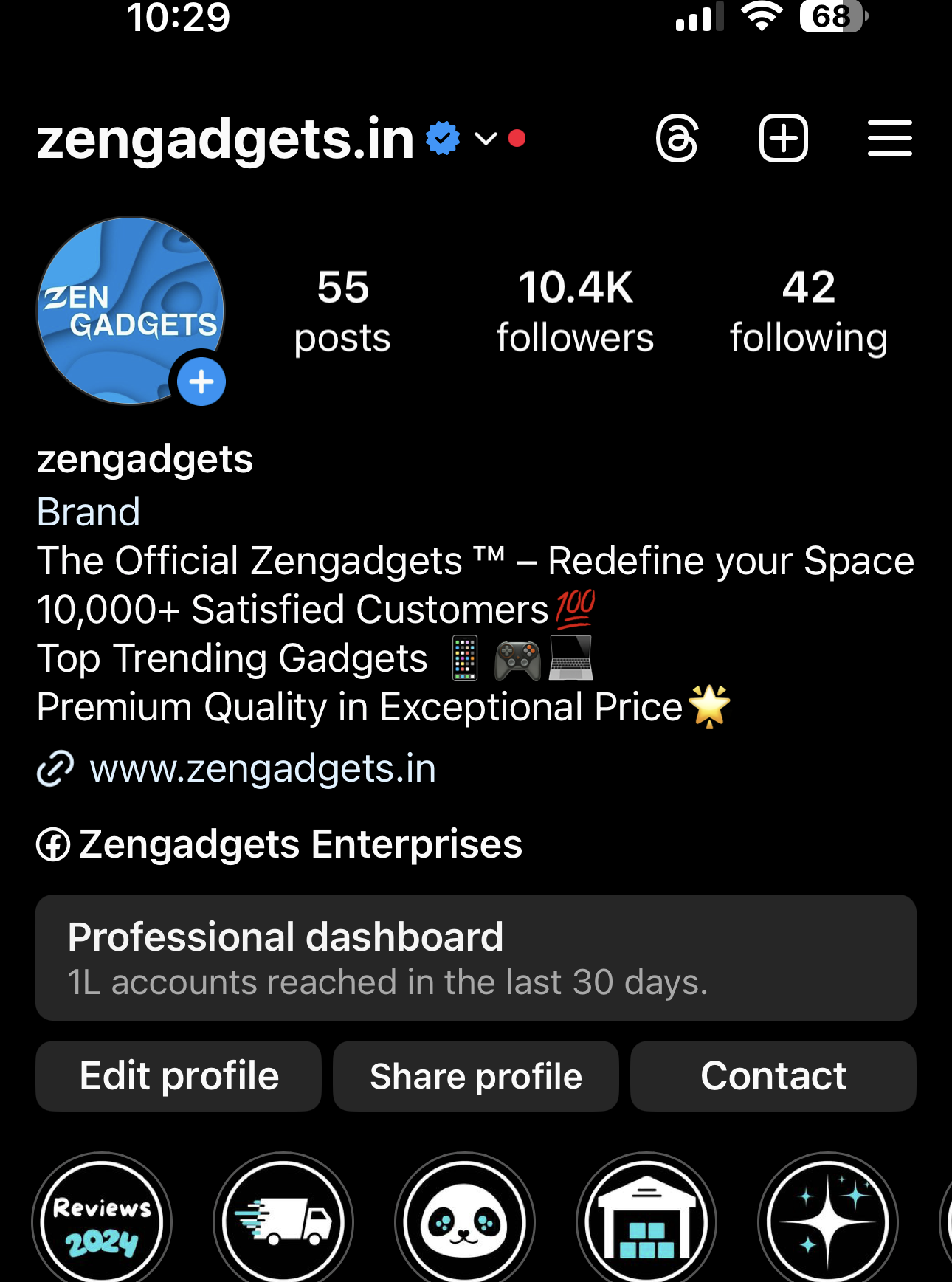Image resolution: width=952 pixels, height=1282 pixels.
Task: Tap Edit profile button
Action: tap(179, 1075)
